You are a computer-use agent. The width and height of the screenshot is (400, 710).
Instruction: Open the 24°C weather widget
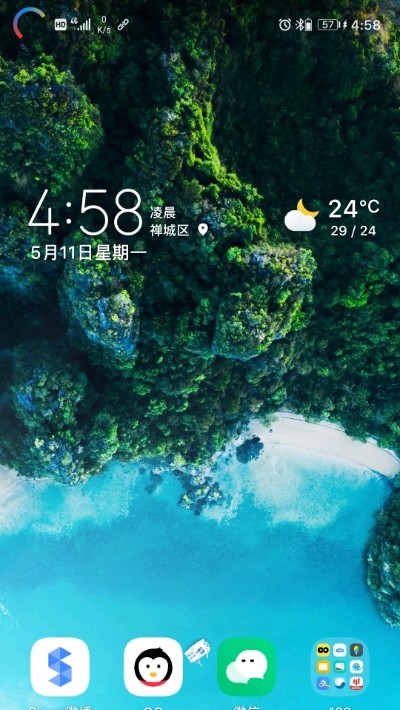tap(332, 217)
